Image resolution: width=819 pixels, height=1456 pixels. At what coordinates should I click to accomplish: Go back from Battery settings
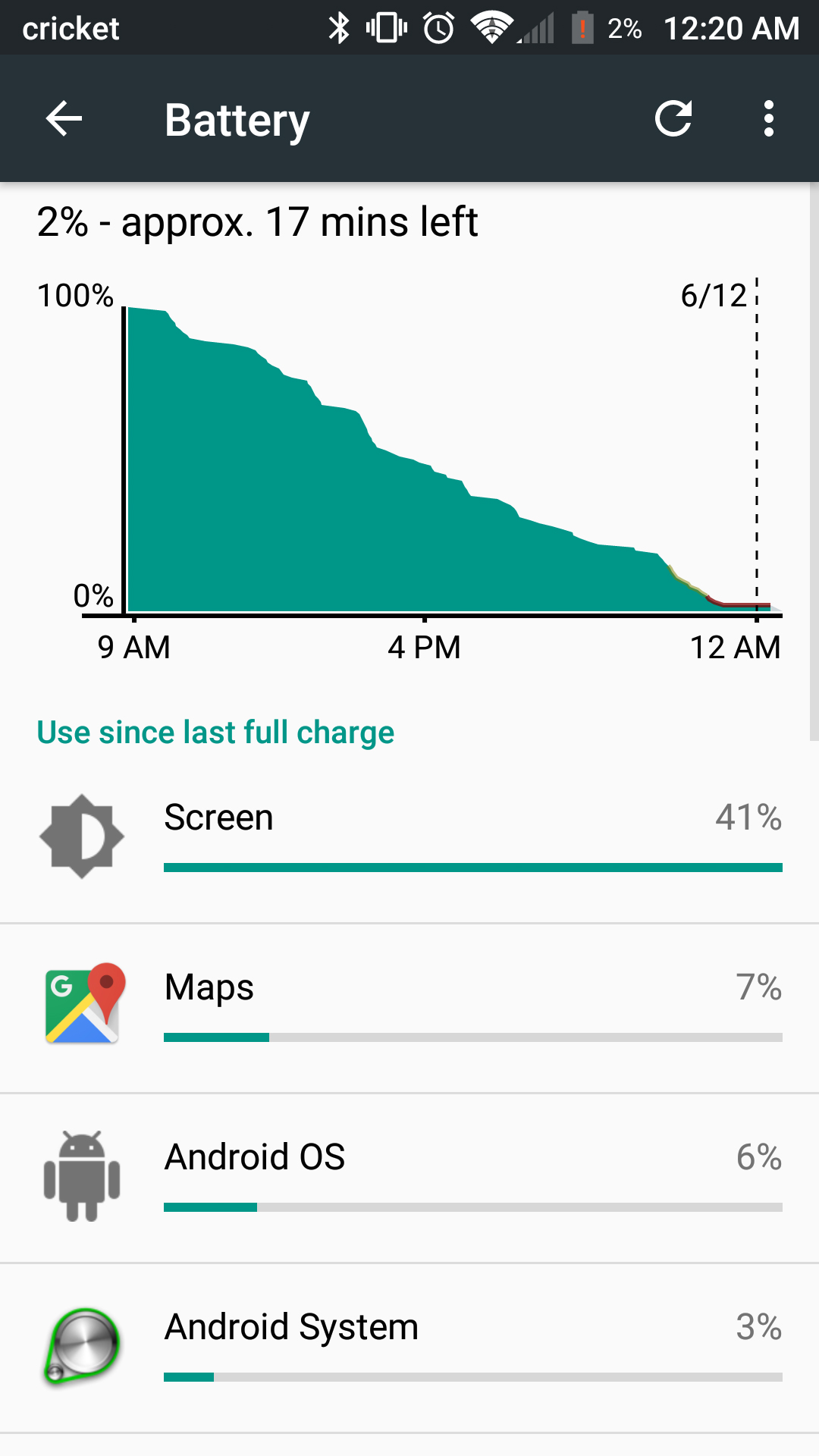click(x=64, y=119)
